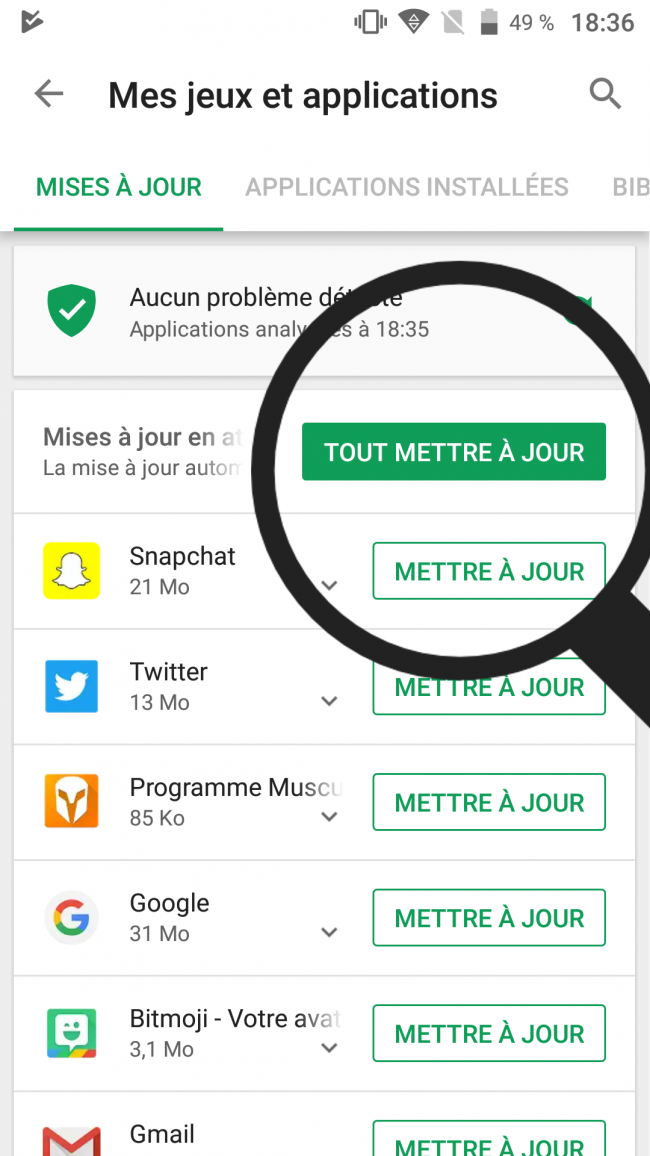This screenshot has width=650, height=1156.
Task: Update the Google app
Action: point(489,918)
